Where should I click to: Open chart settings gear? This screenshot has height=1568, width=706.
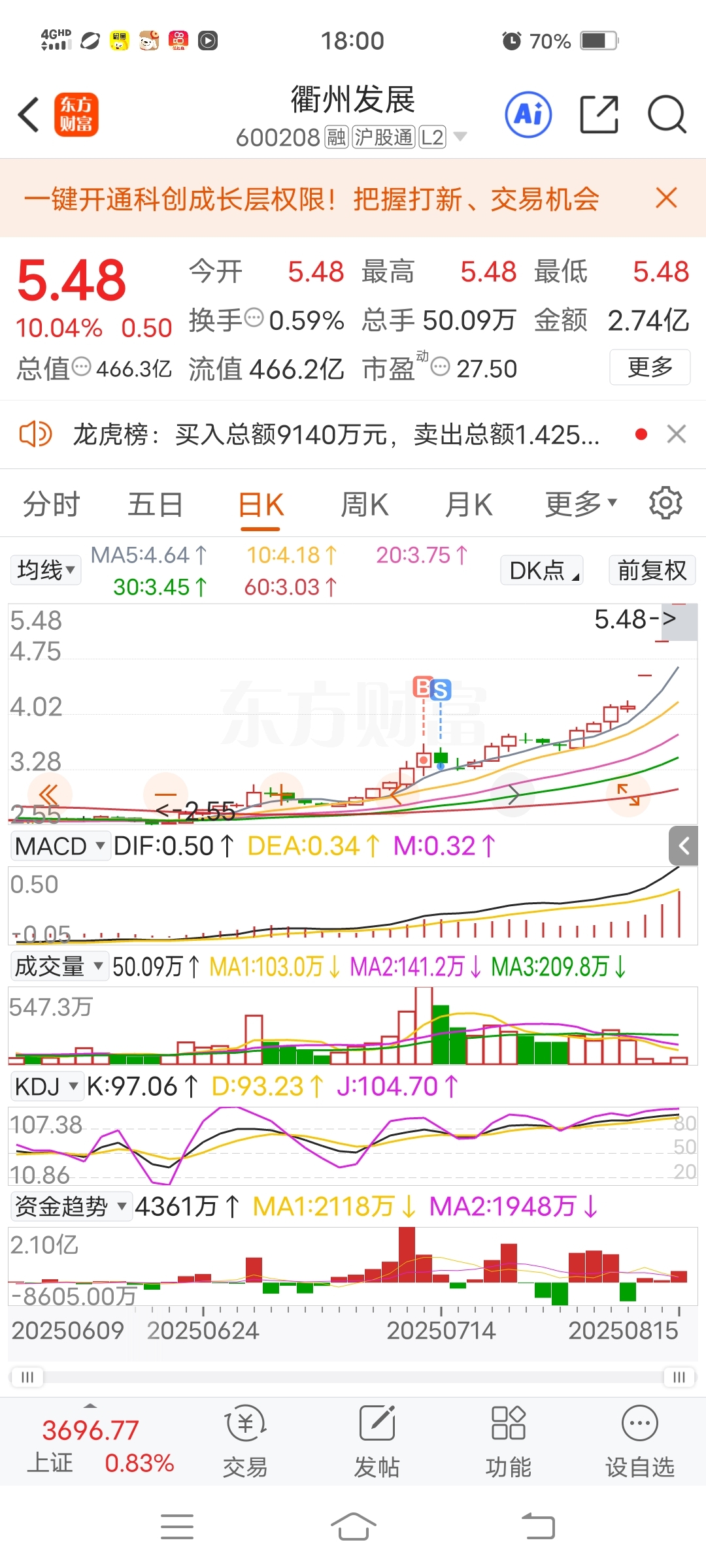click(665, 503)
